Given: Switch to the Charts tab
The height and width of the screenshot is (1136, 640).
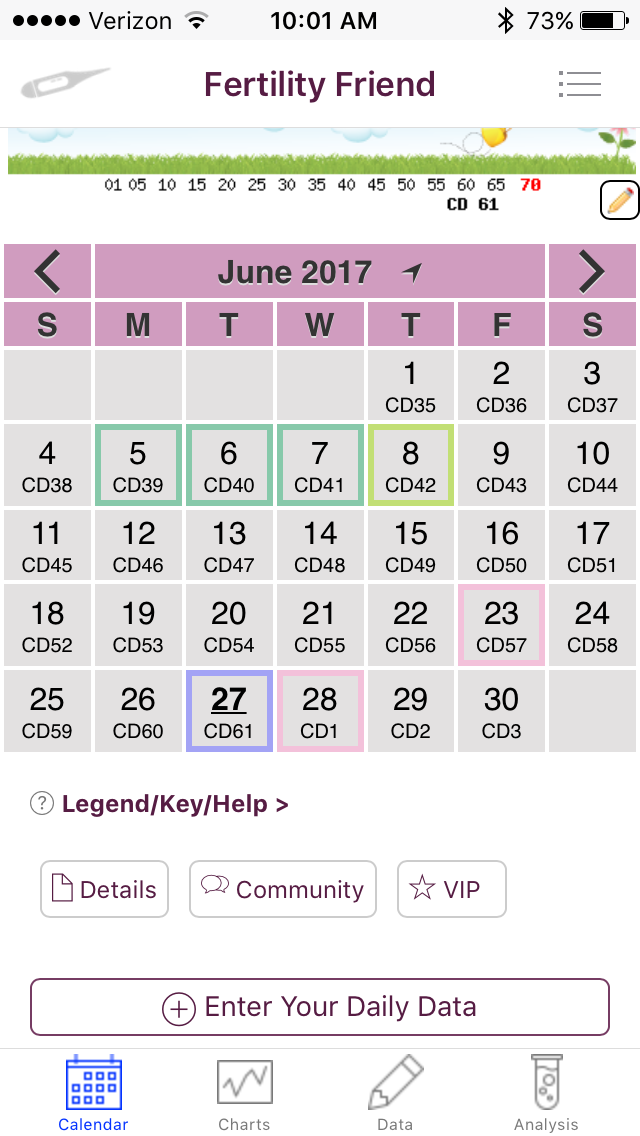Looking at the screenshot, I should pos(244,1094).
